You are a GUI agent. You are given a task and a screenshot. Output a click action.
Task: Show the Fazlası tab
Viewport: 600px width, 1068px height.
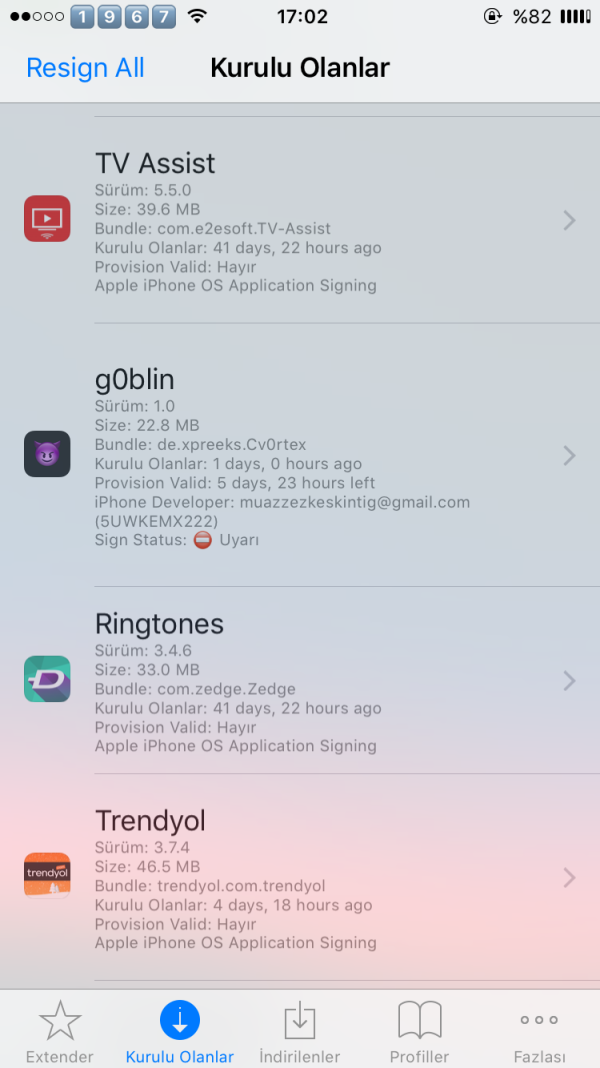point(539,1032)
